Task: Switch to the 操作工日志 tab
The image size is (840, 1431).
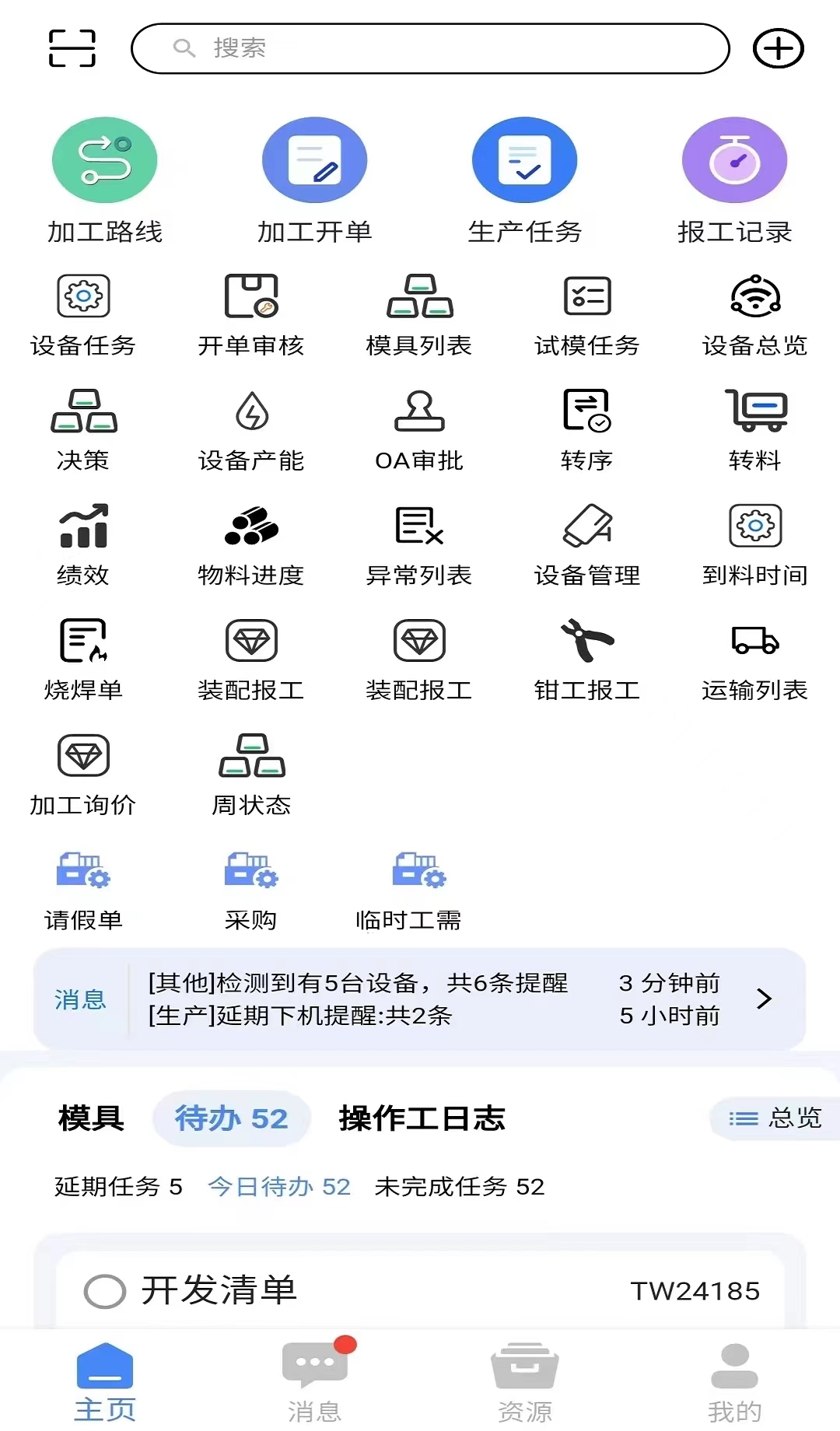Action: tap(421, 1118)
